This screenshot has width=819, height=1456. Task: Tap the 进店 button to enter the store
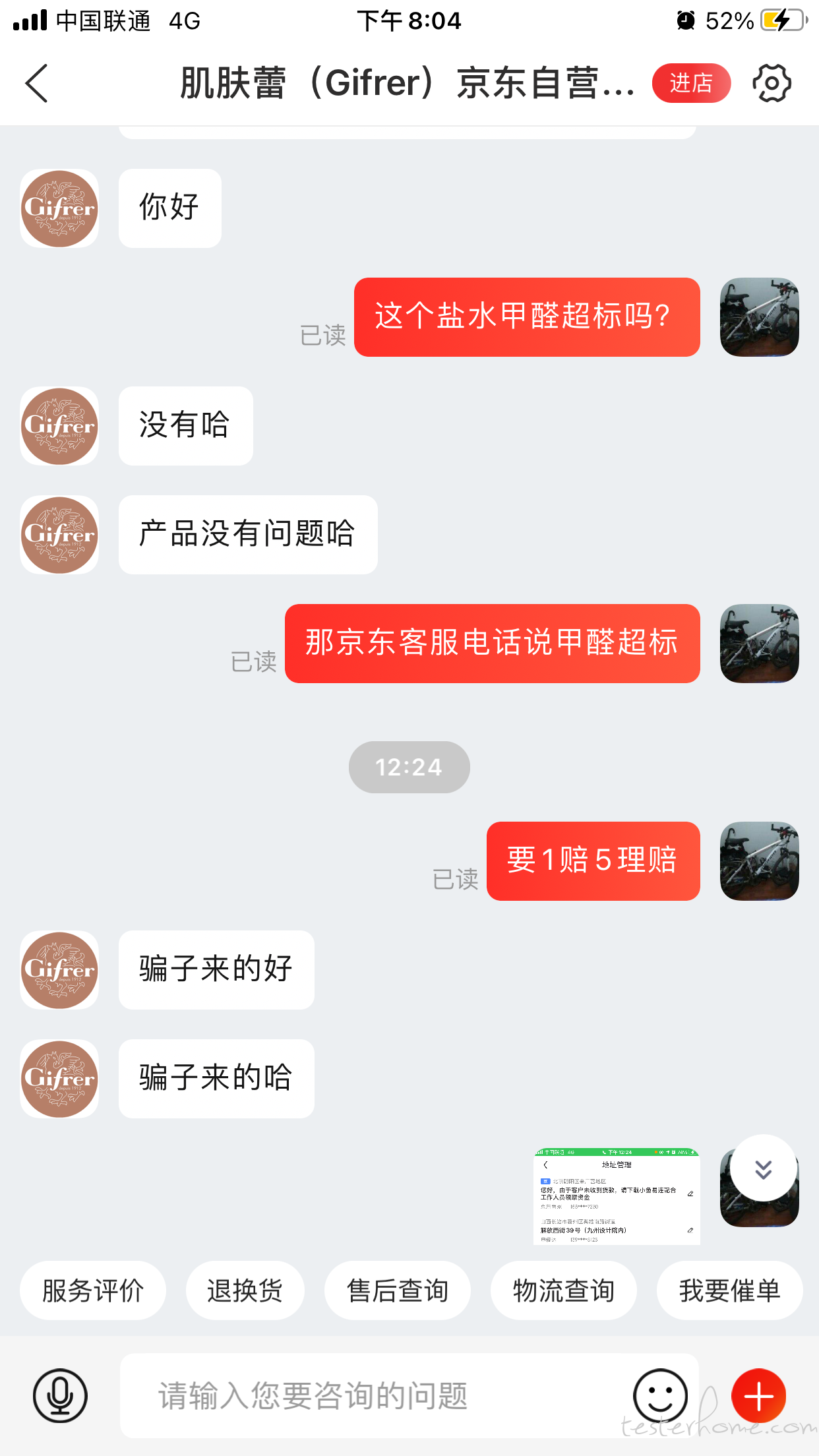click(x=691, y=83)
